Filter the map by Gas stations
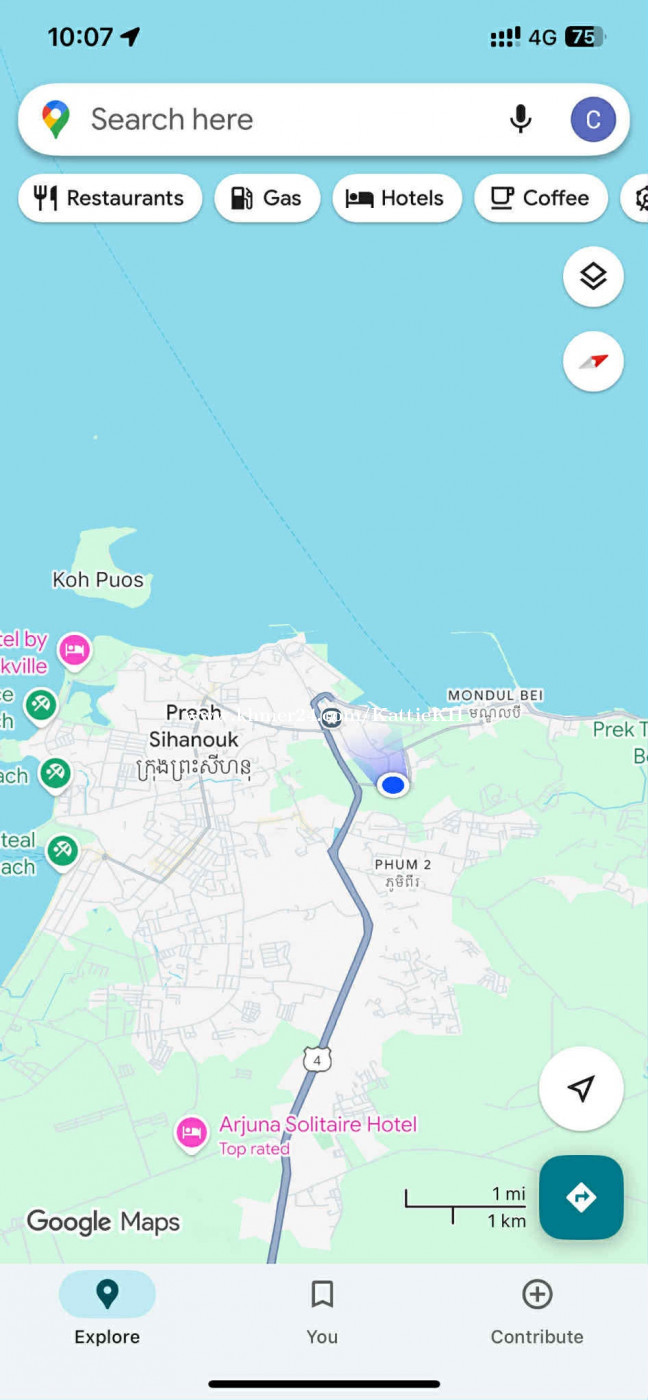This screenshot has width=648, height=1400. 267,198
